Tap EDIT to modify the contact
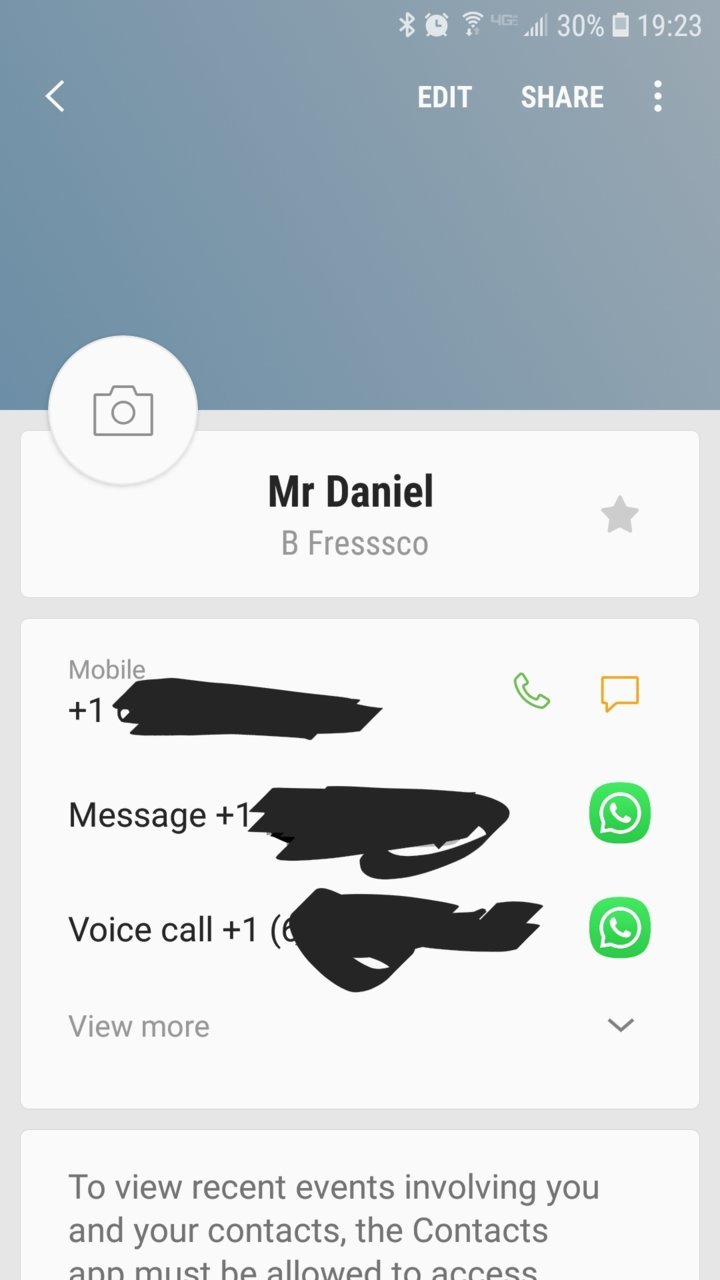 tap(444, 97)
